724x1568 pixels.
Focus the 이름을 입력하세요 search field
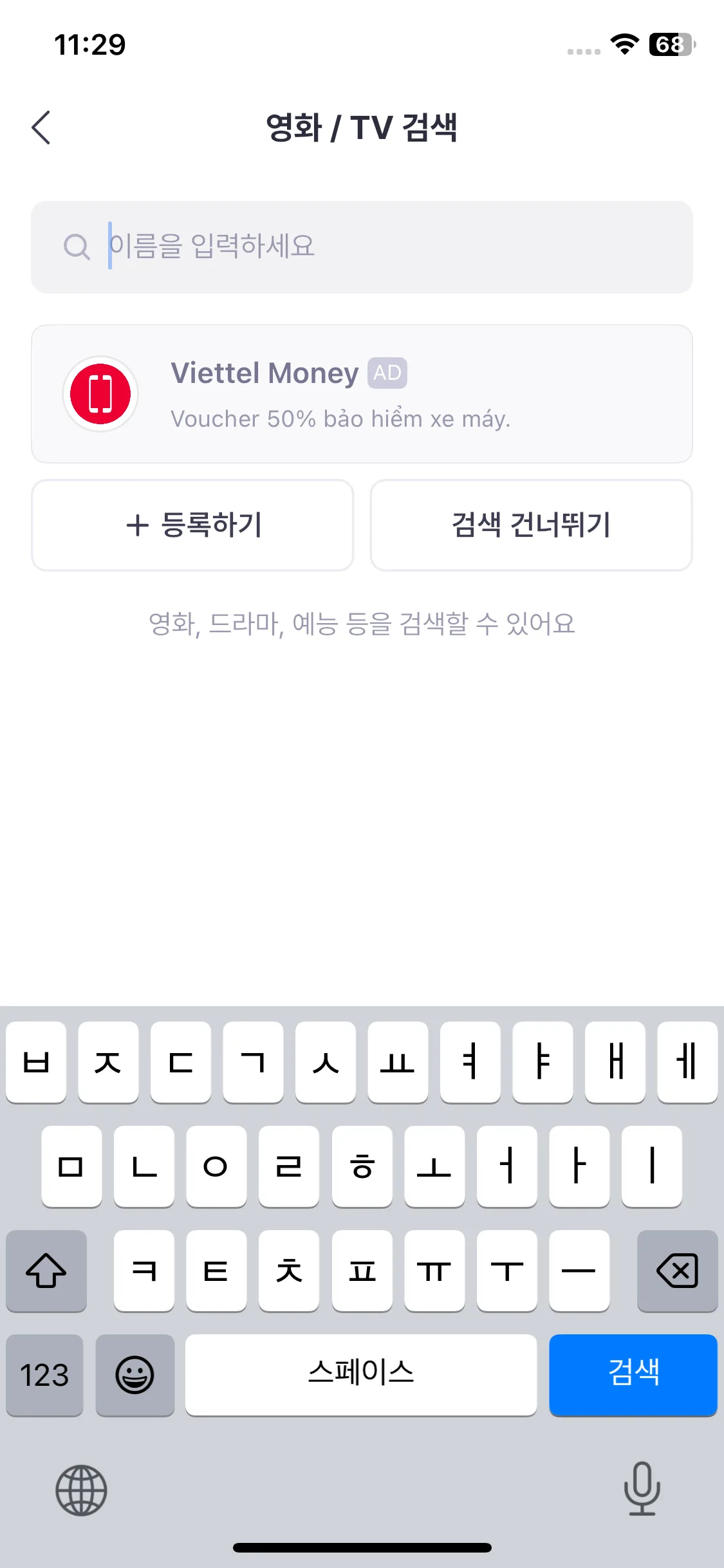point(386,247)
